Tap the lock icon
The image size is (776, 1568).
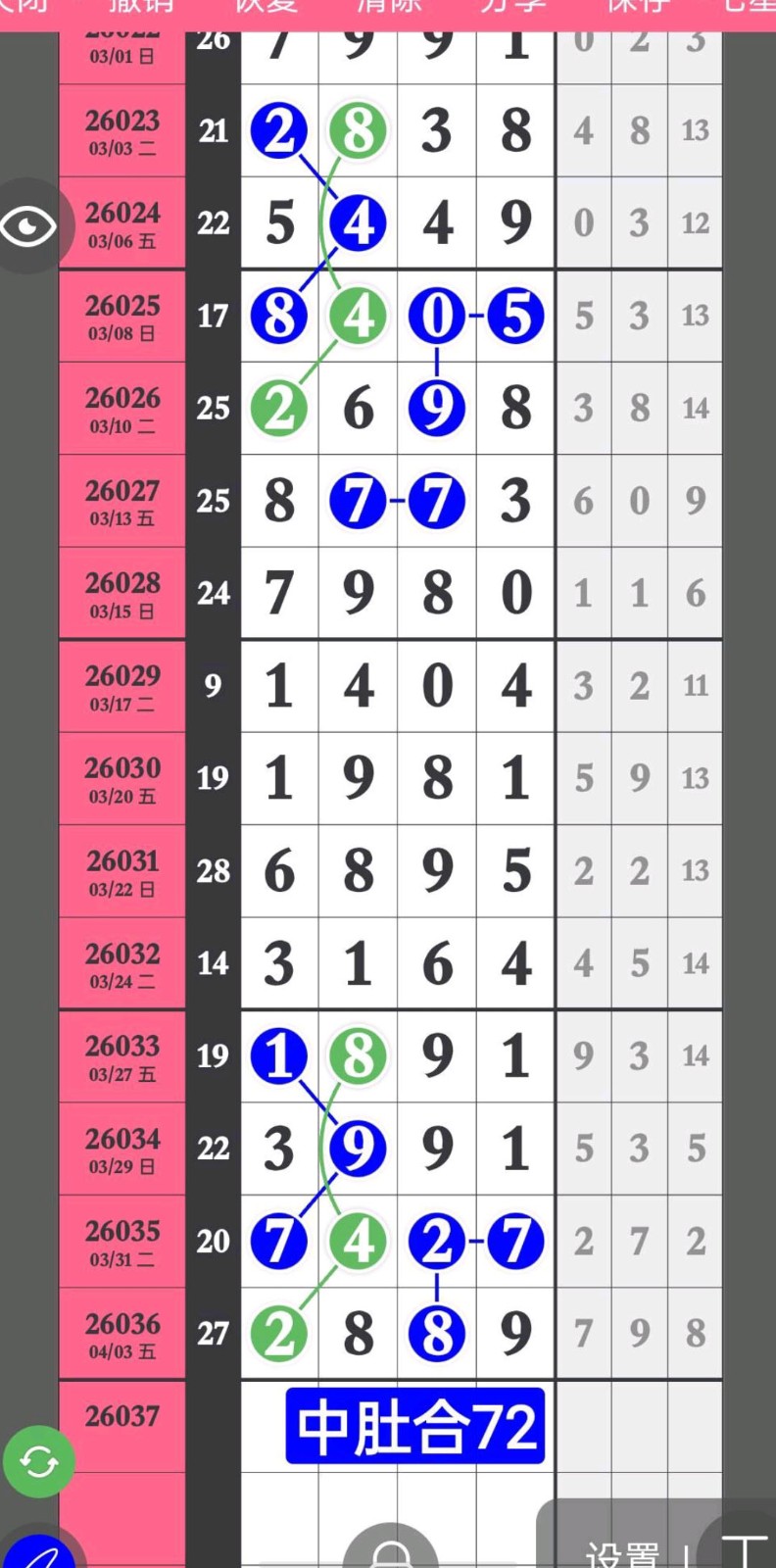pyautogui.click(x=390, y=1551)
